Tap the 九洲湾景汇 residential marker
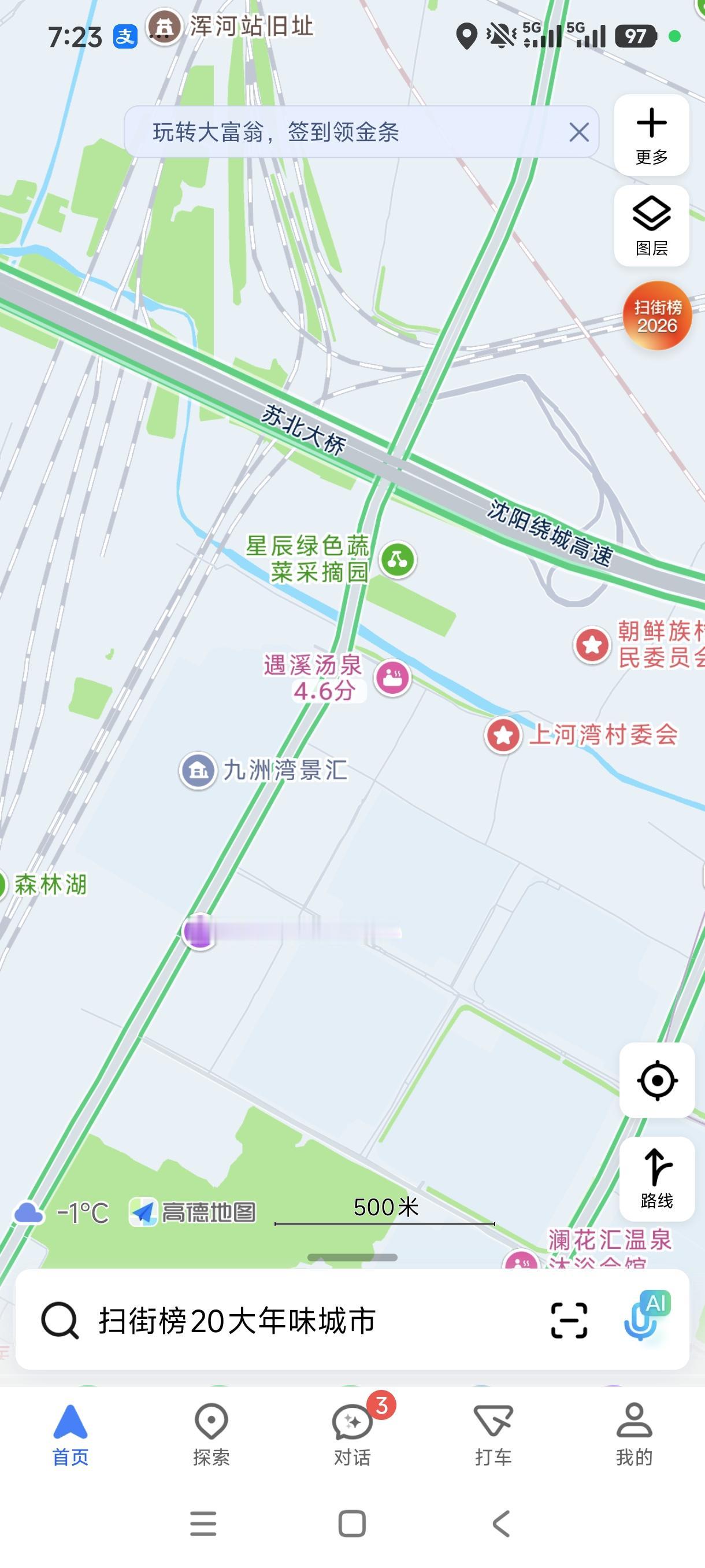The width and height of the screenshot is (705, 1568). [197, 771]
